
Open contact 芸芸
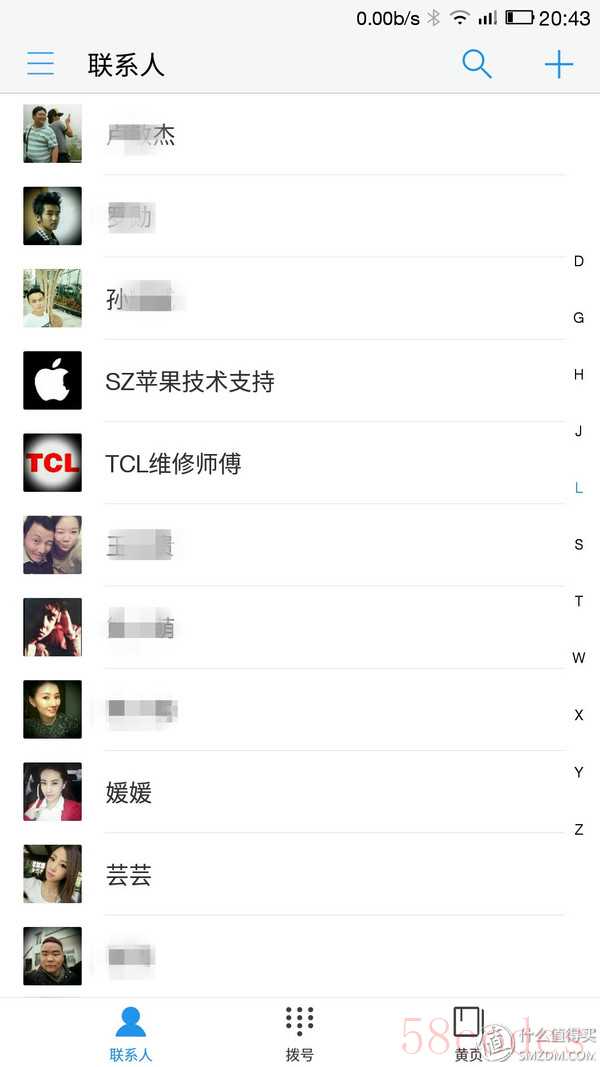click(x=129, y=875)
